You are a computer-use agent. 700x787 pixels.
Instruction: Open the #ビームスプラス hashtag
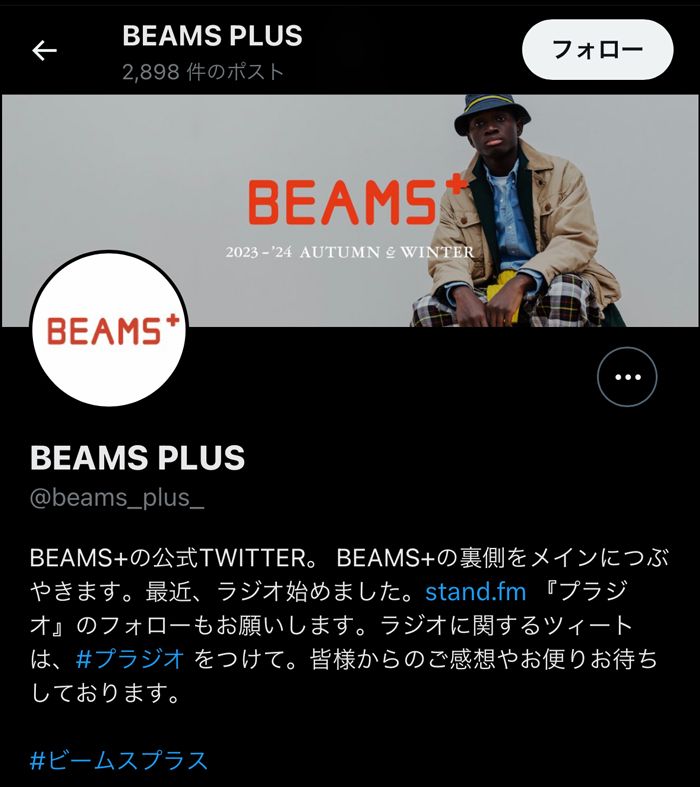(x=119, y=760)
